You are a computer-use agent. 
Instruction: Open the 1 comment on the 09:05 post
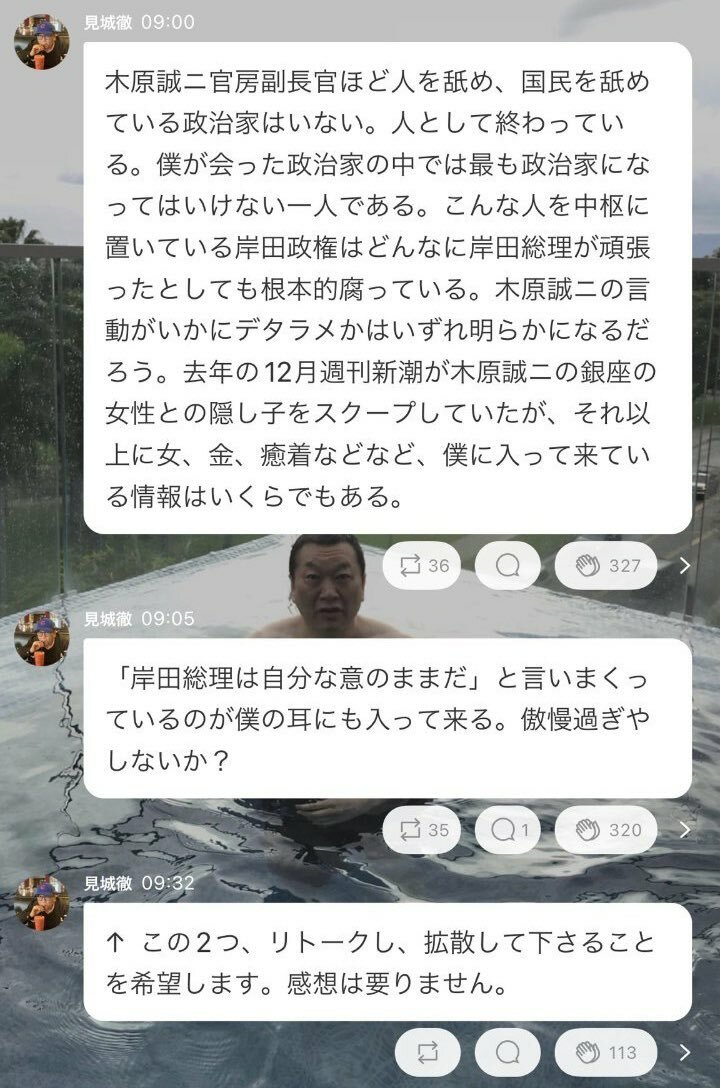pos(507,830)
